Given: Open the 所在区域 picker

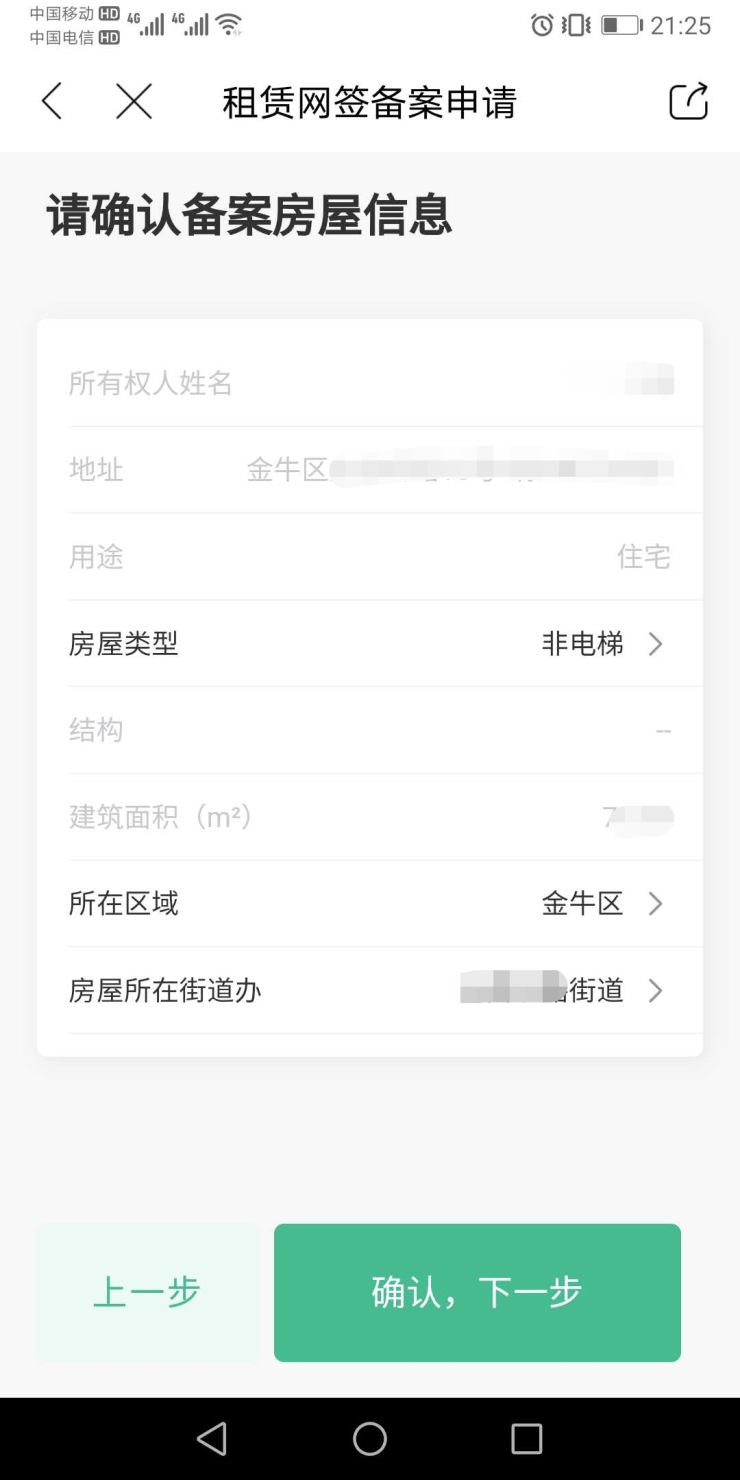Looking at the screenshot, I should pos(602,904).
